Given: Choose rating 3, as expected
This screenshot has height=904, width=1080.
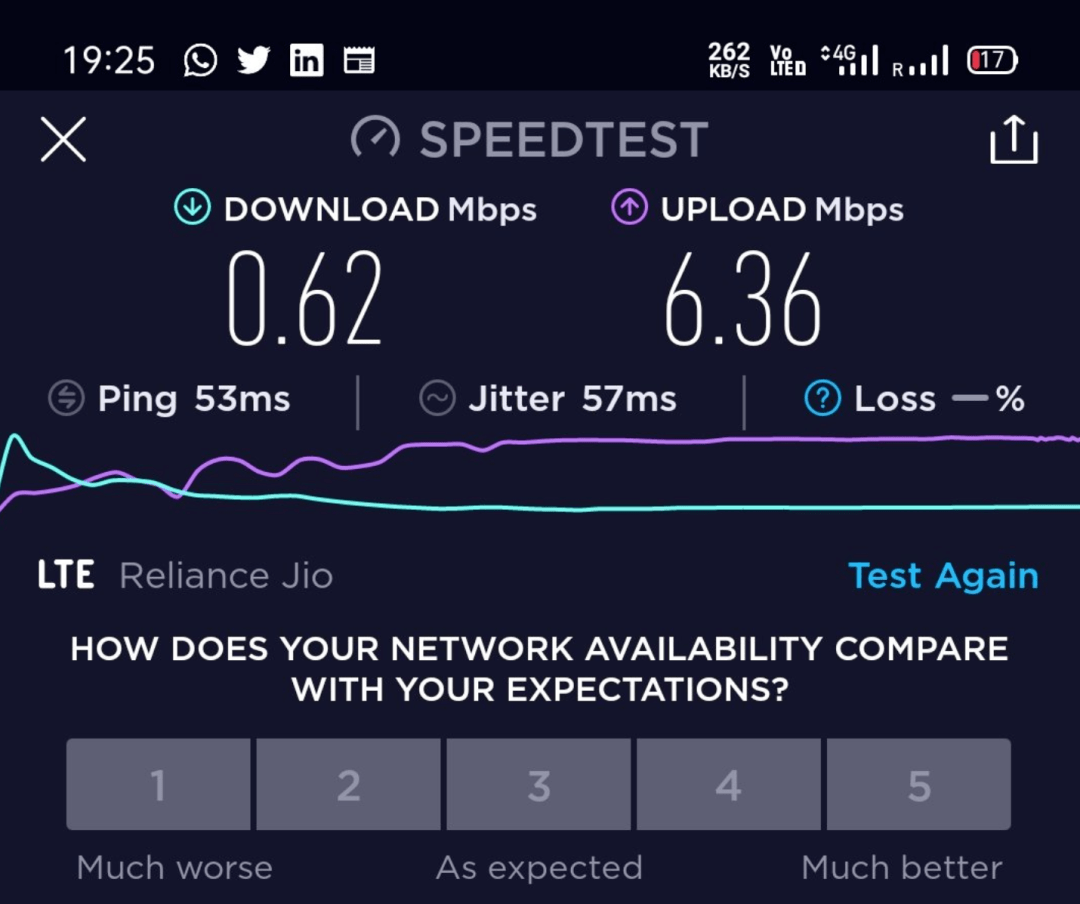Looking at the screenshot, I should pos(539,785).
